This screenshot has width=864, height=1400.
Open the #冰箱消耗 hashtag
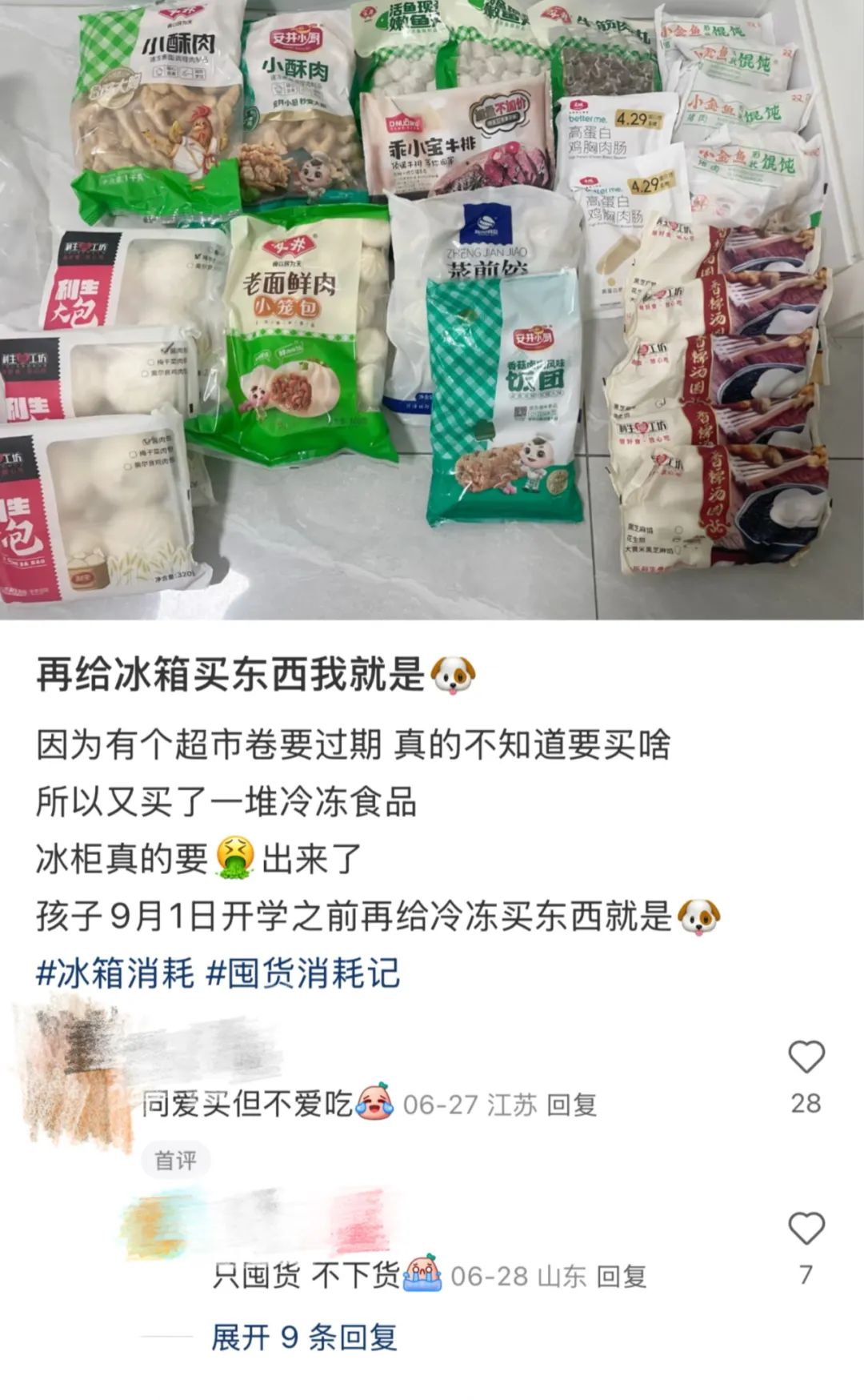115,974
